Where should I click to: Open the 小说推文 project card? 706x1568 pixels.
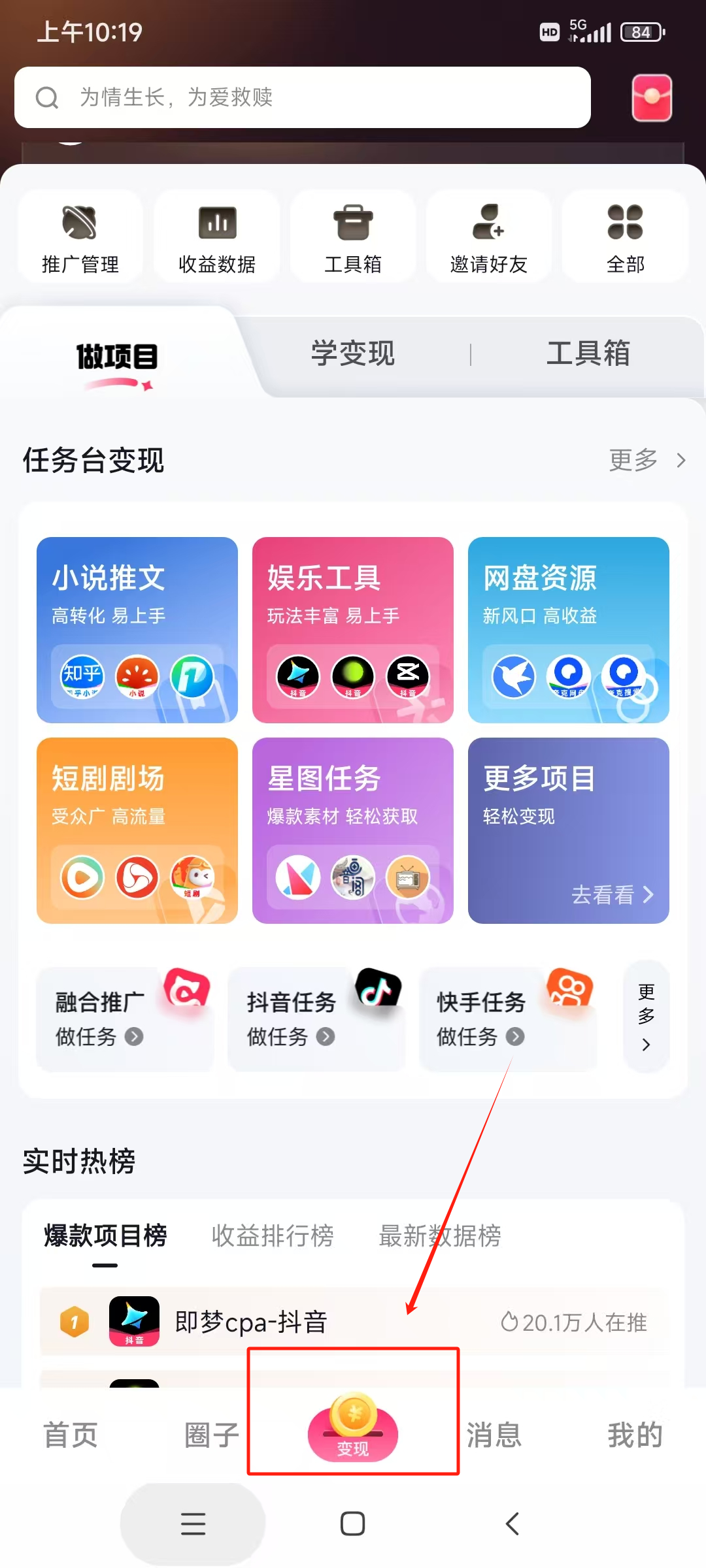click(x=137, y=629)
